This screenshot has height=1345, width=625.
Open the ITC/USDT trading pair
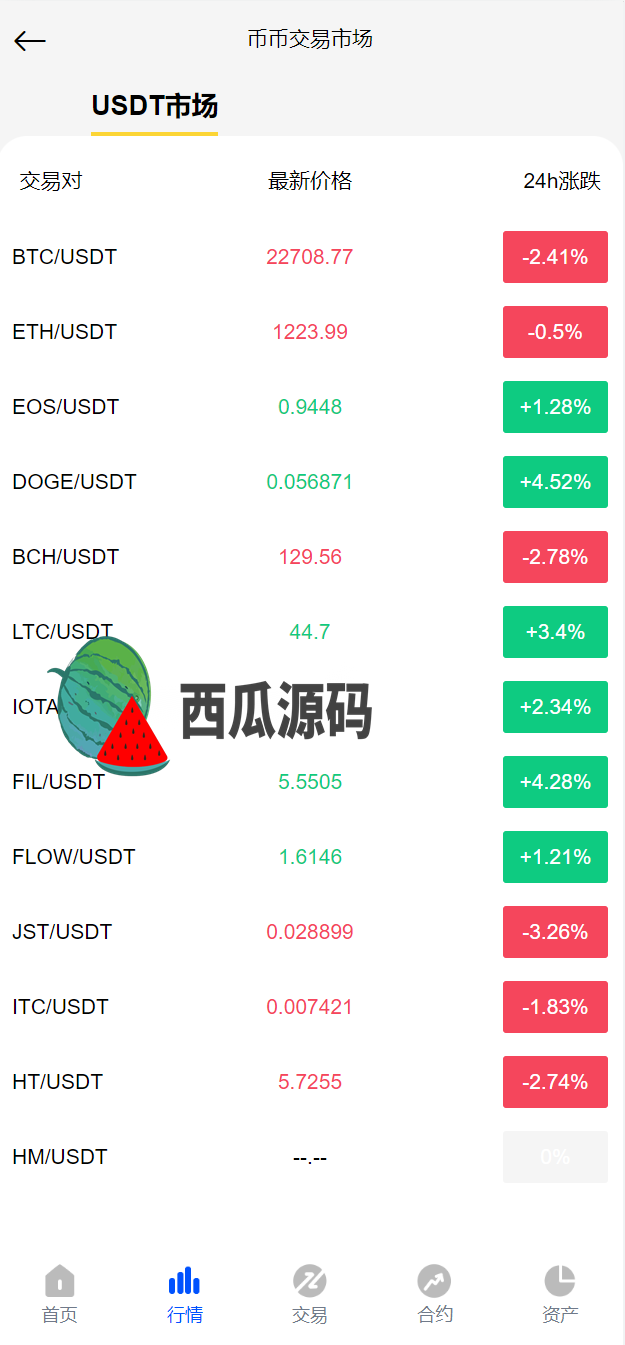(312, 1007)
